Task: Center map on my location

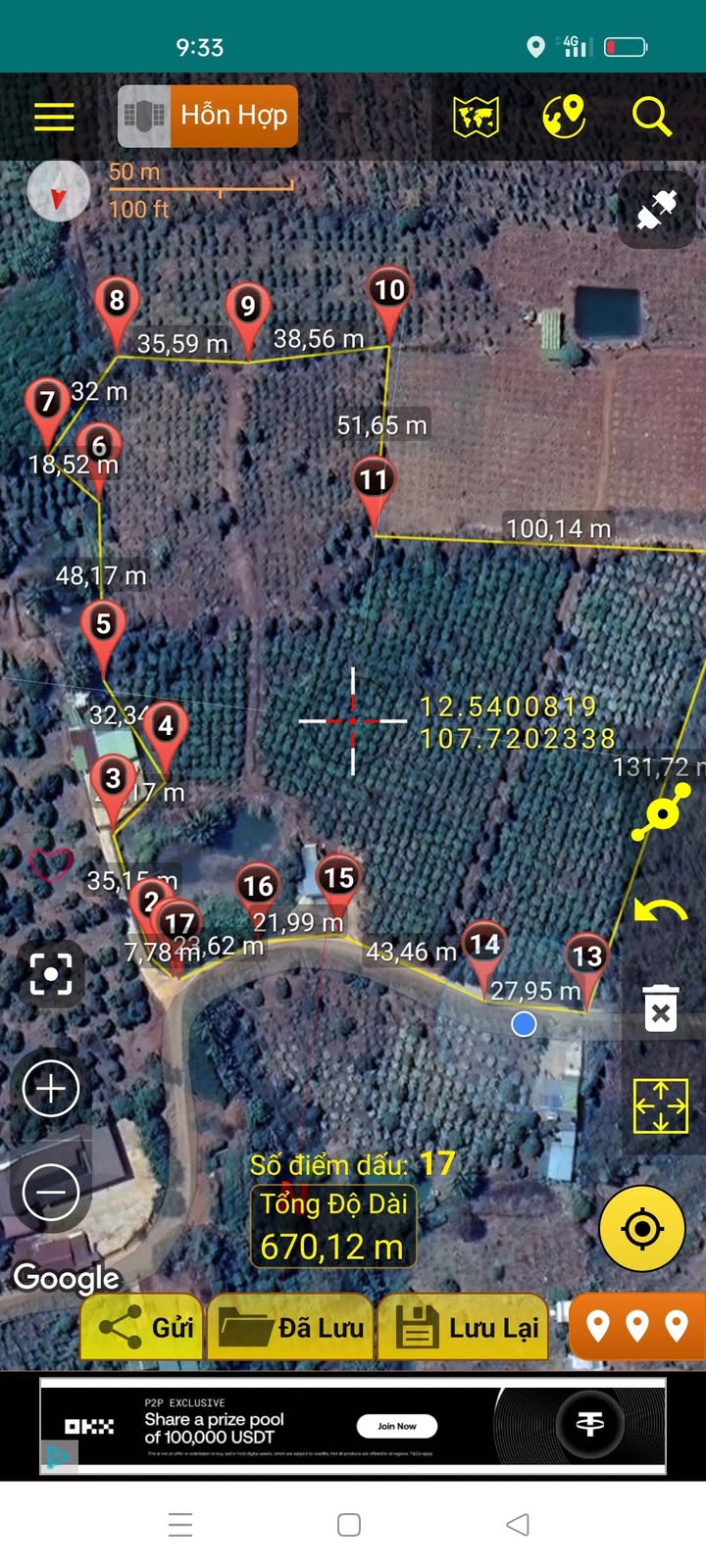Action: [642, 1228]
